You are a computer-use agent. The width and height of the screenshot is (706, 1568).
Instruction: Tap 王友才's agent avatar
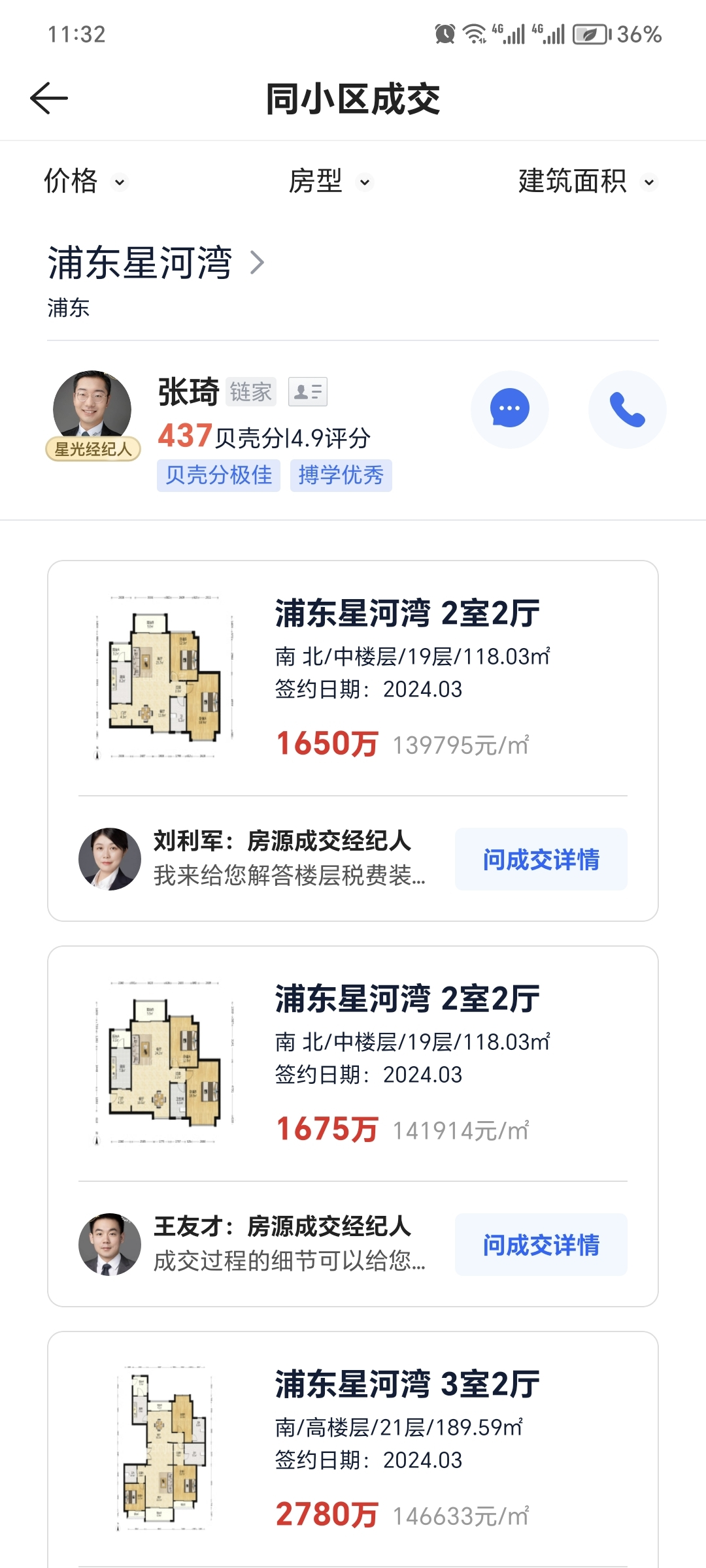pyautogui.click(x=110, y=1245)
